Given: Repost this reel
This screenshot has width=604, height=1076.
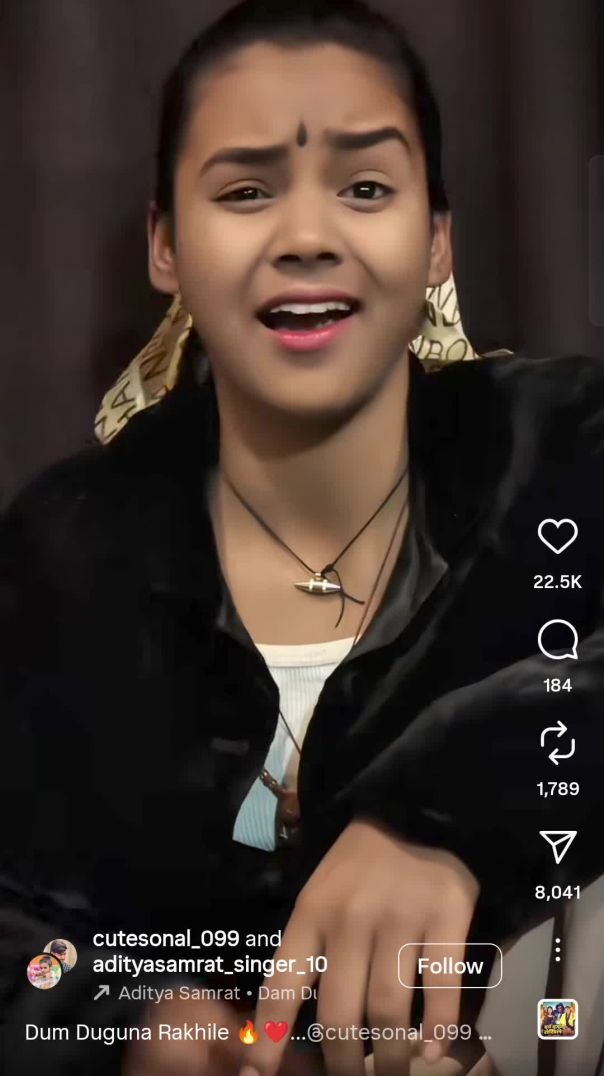Looking at the screenshot, I should (x=557, y=743).
